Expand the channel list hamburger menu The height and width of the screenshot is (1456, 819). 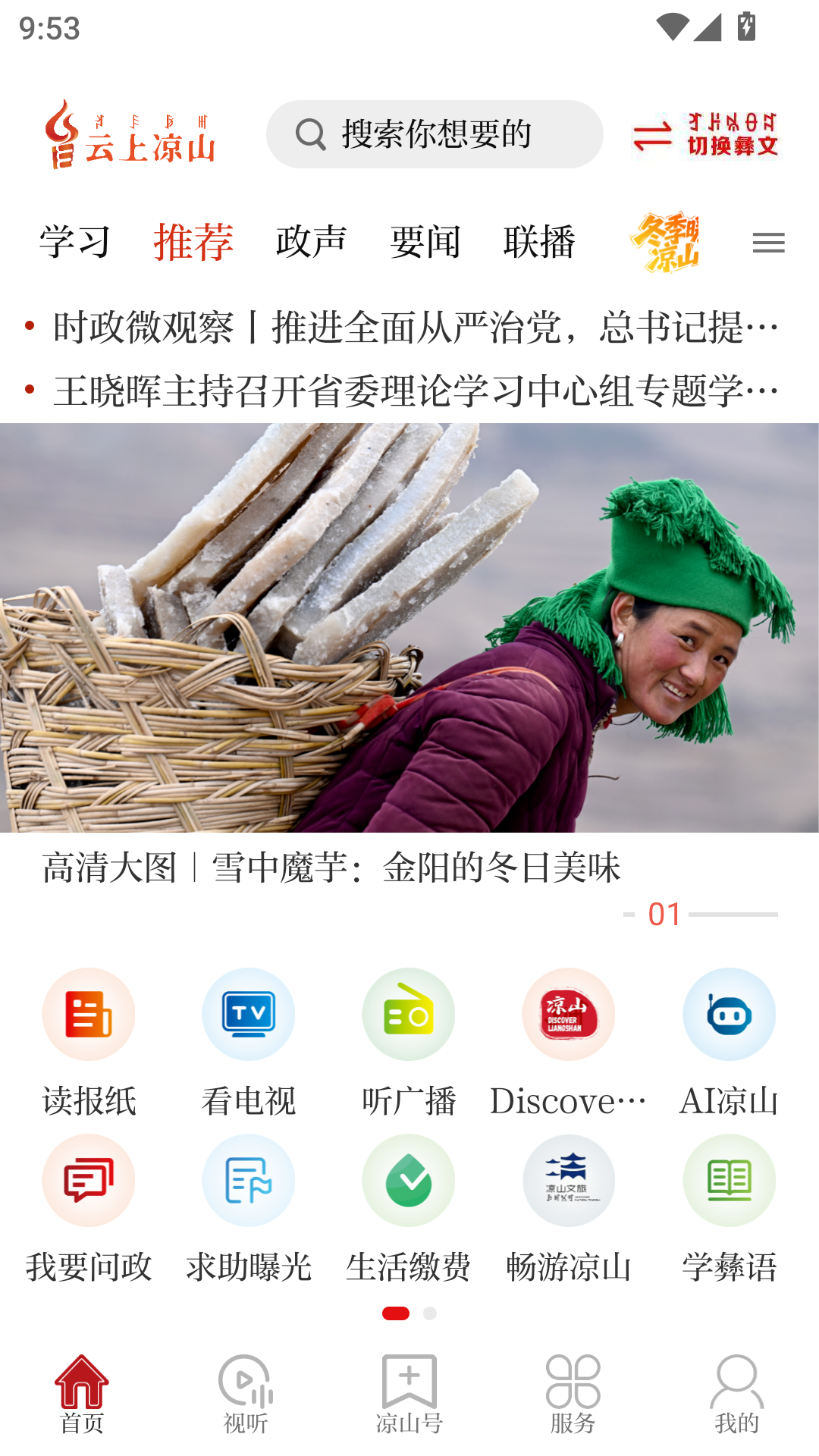point(769,242)
